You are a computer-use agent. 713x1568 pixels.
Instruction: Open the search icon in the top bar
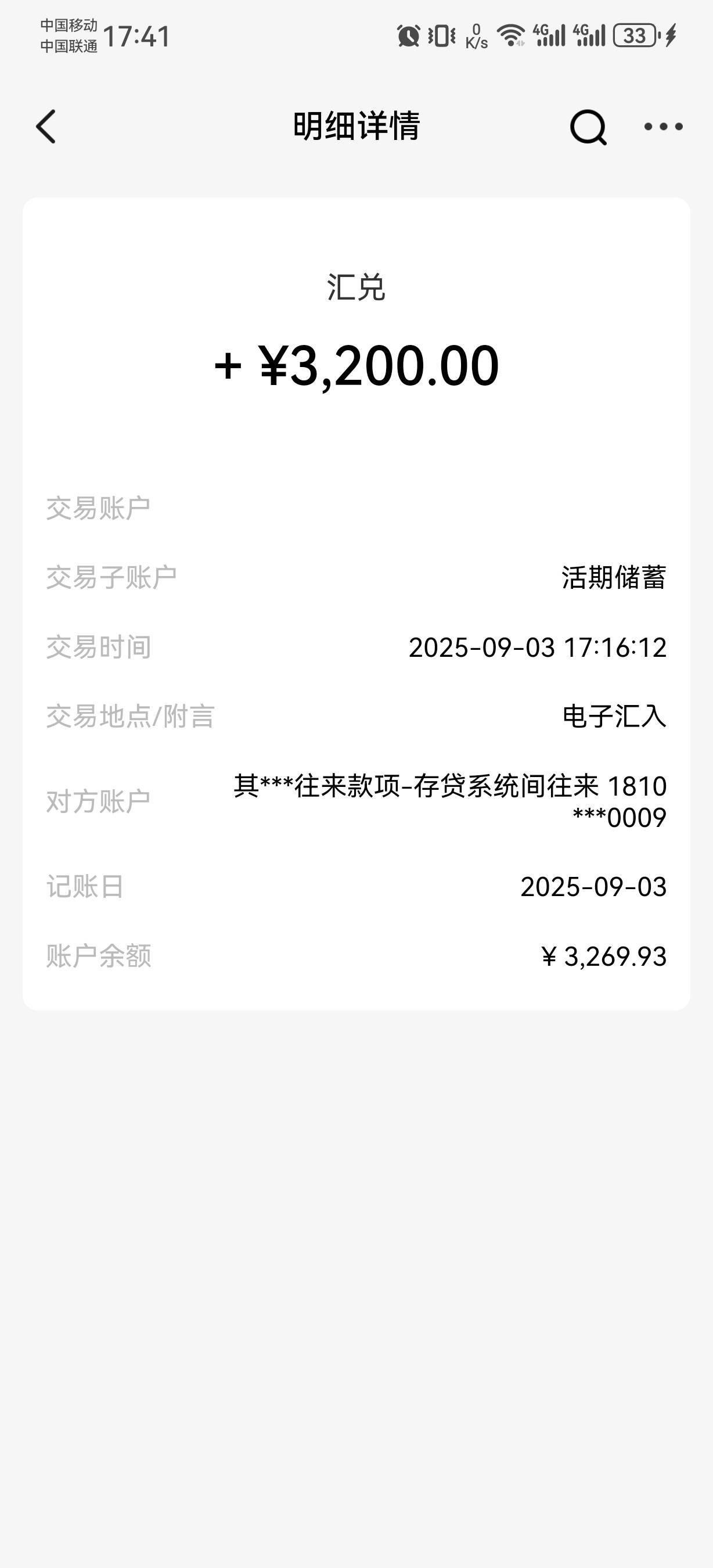[x=588, y=127]
